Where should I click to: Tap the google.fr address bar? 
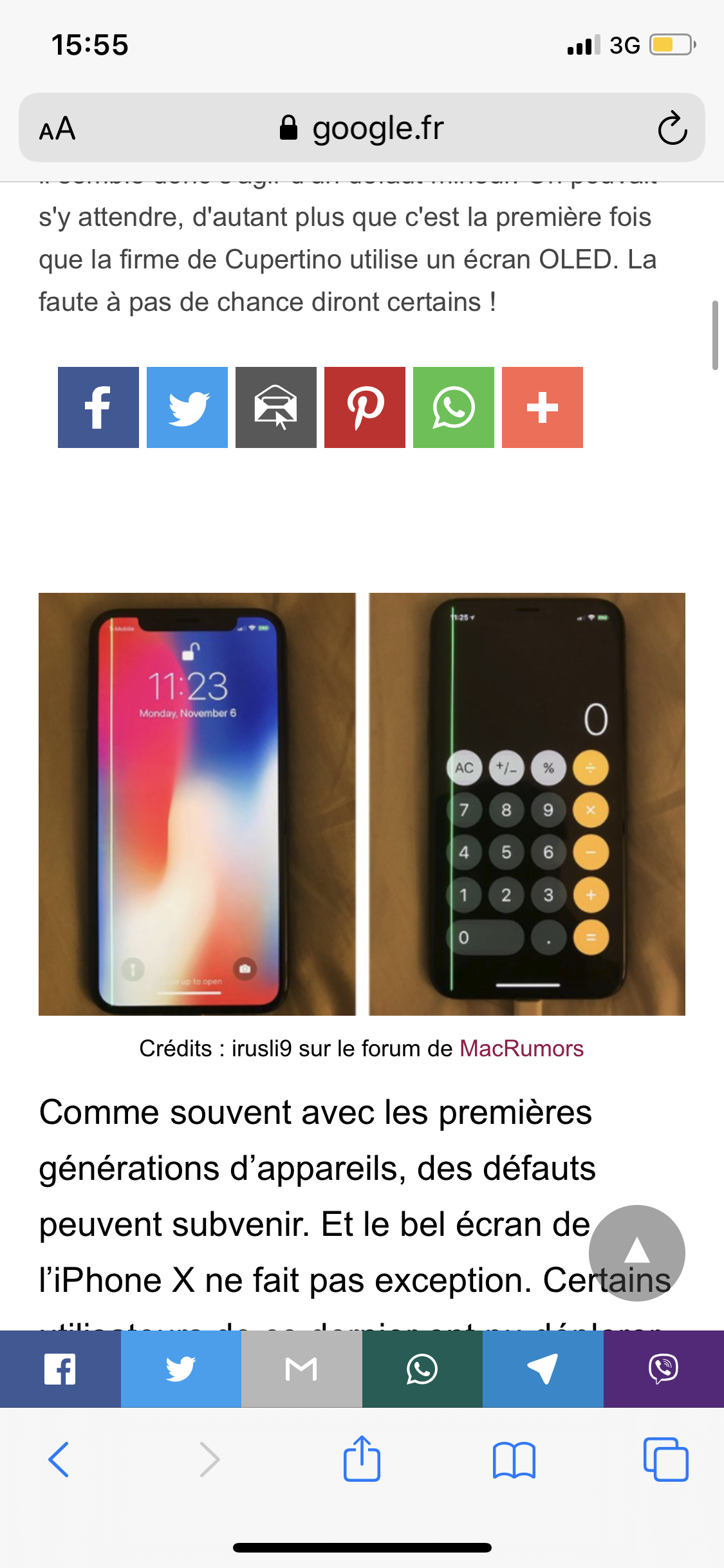click(x=362, y=127)
